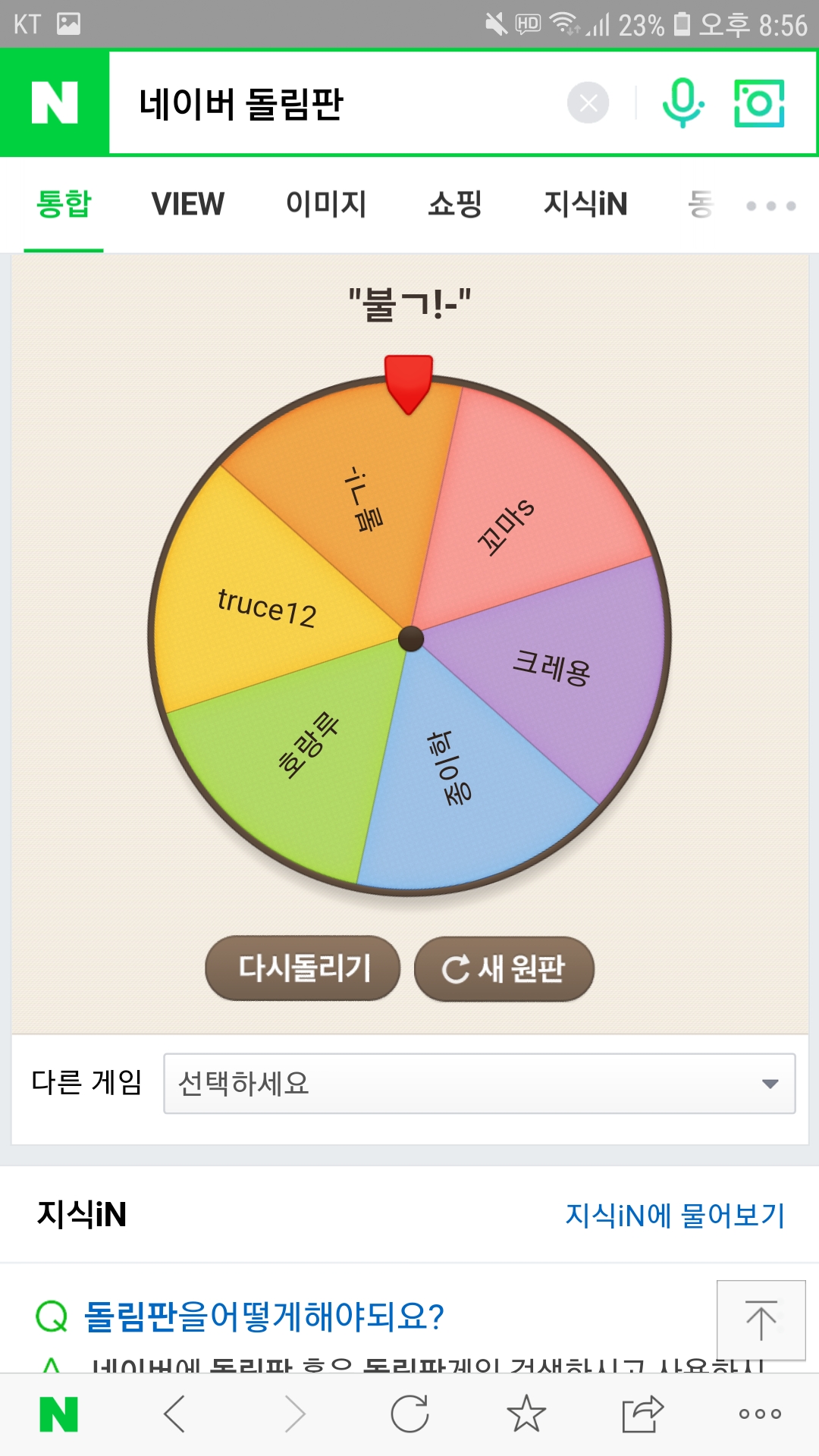
Task: Spin the wheel again with 다시돌리기
Action: [303, 968]
